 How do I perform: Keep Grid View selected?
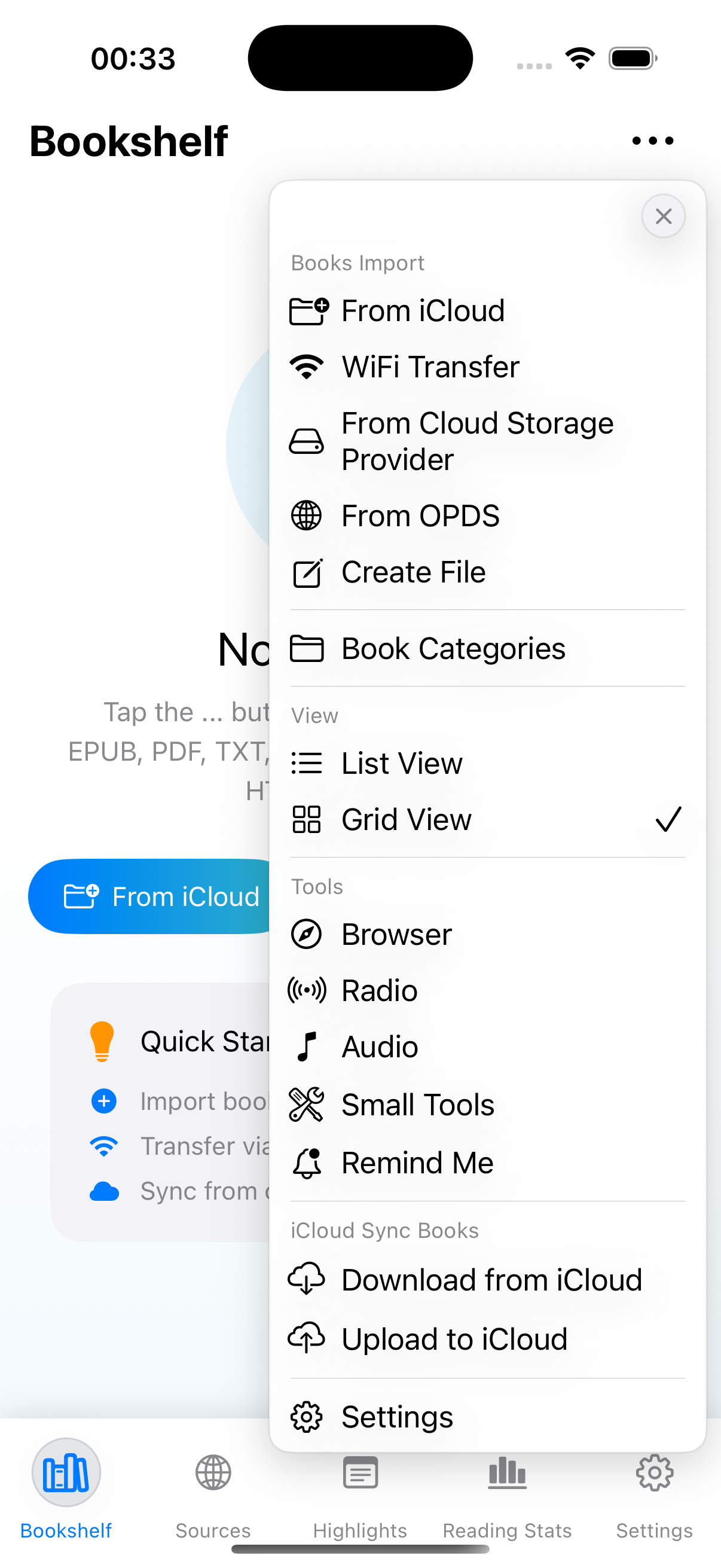pyautogui.click(x=406, y=819)
